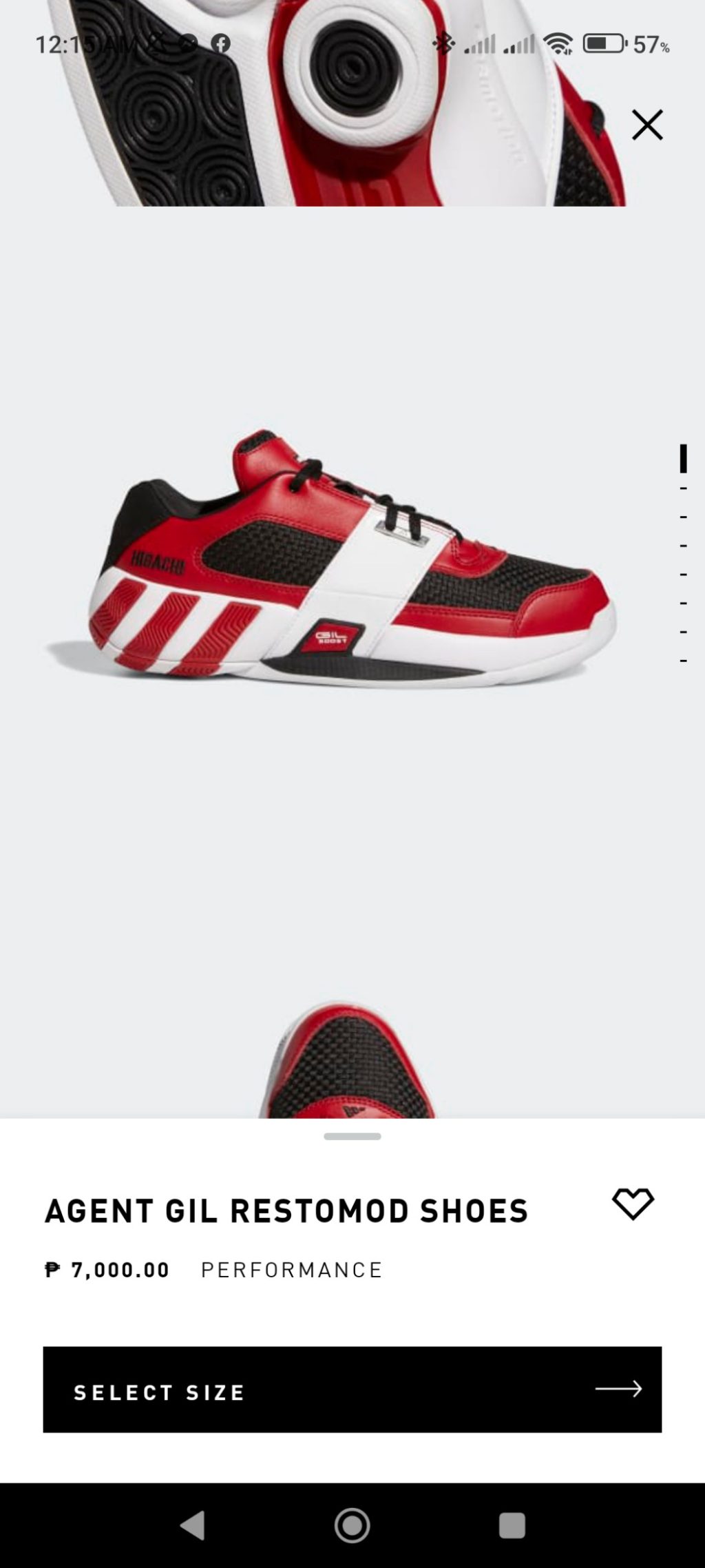Add Agent Gil Restomod Shoes to wishlist

(633, 1204)
